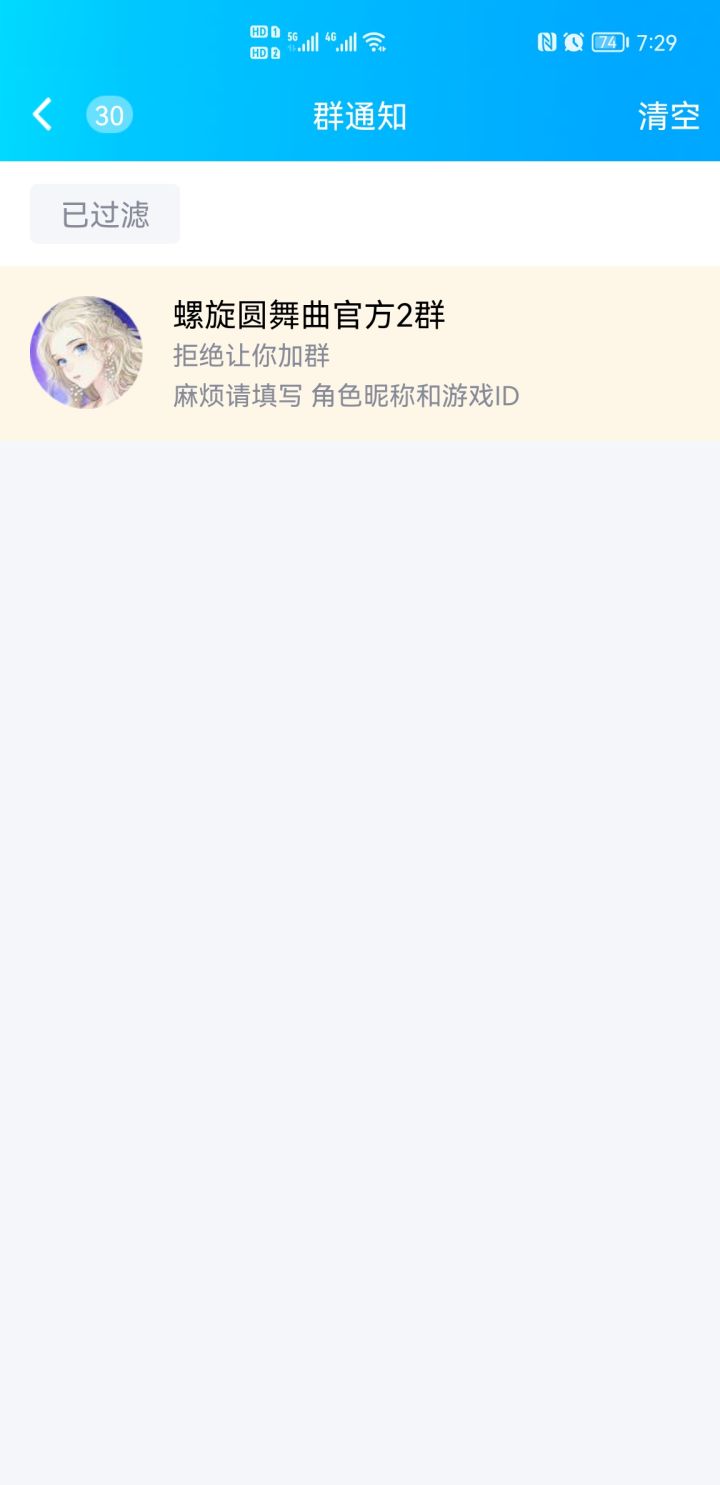Open the group avatar of 螺旋圆舞曲官方2群

pyautogui.click(x=87, y=351)
